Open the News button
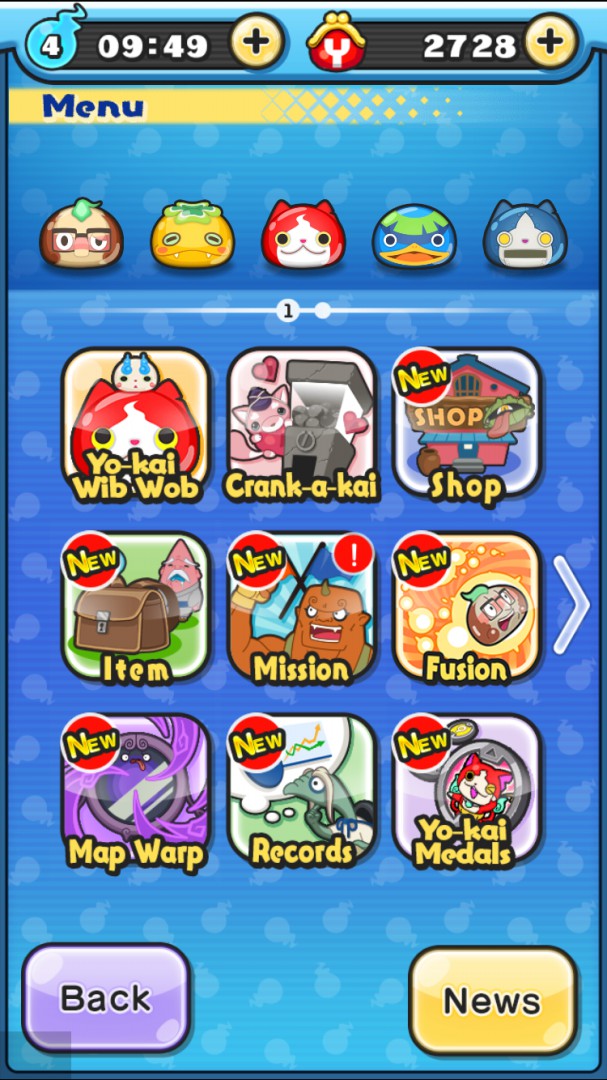 click(x=492, y=1000)
